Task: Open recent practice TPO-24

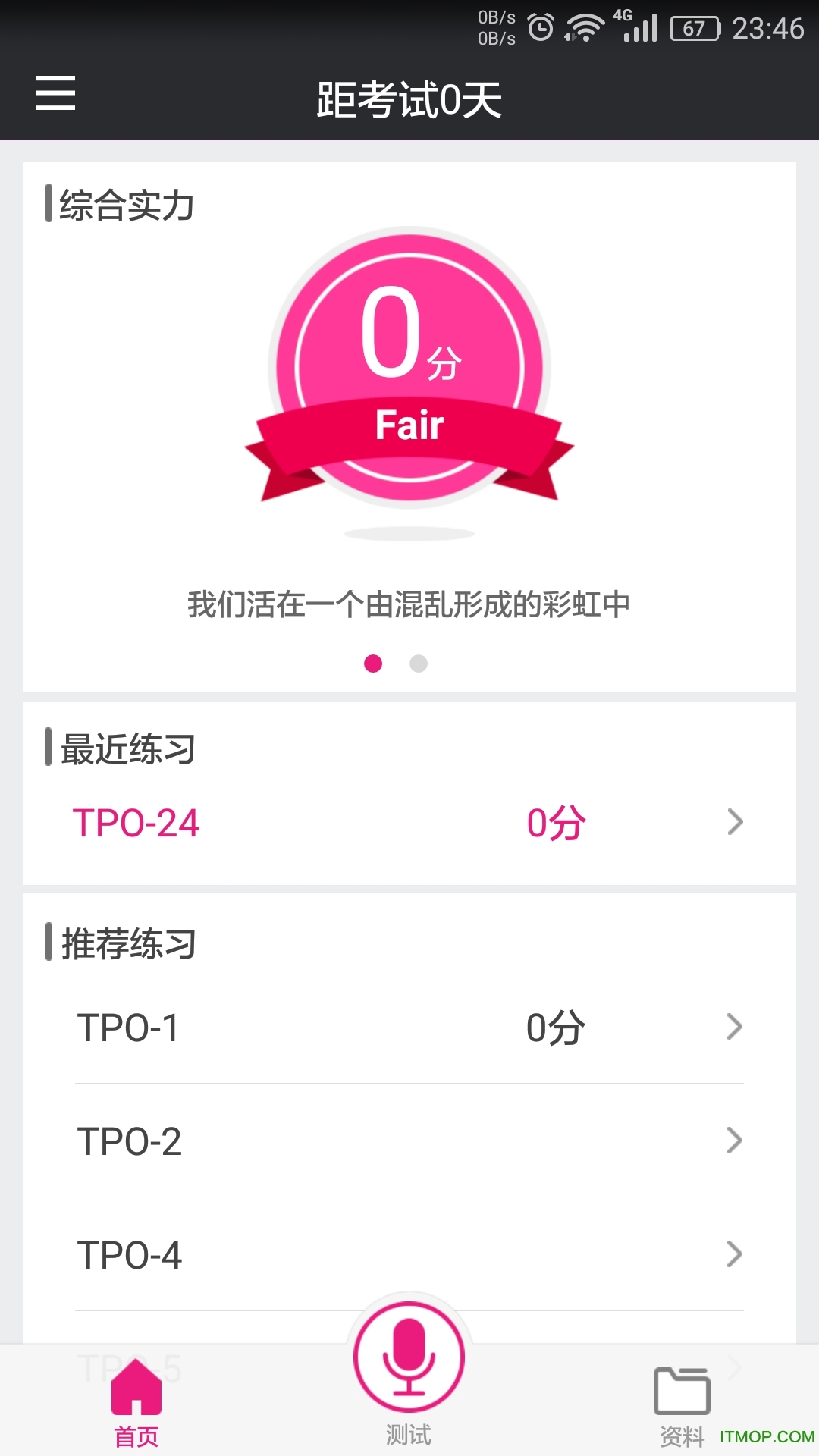Action: coord(409,823)
